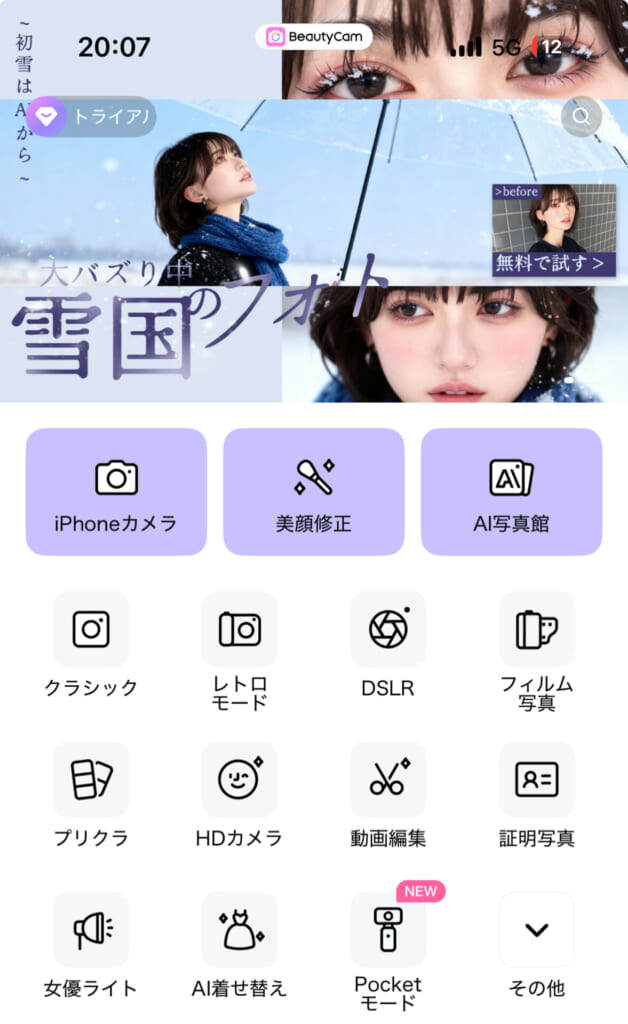Open 美顔修正 beauty retouch
The width and height of the screenshot is (628, 1024).
314,491
